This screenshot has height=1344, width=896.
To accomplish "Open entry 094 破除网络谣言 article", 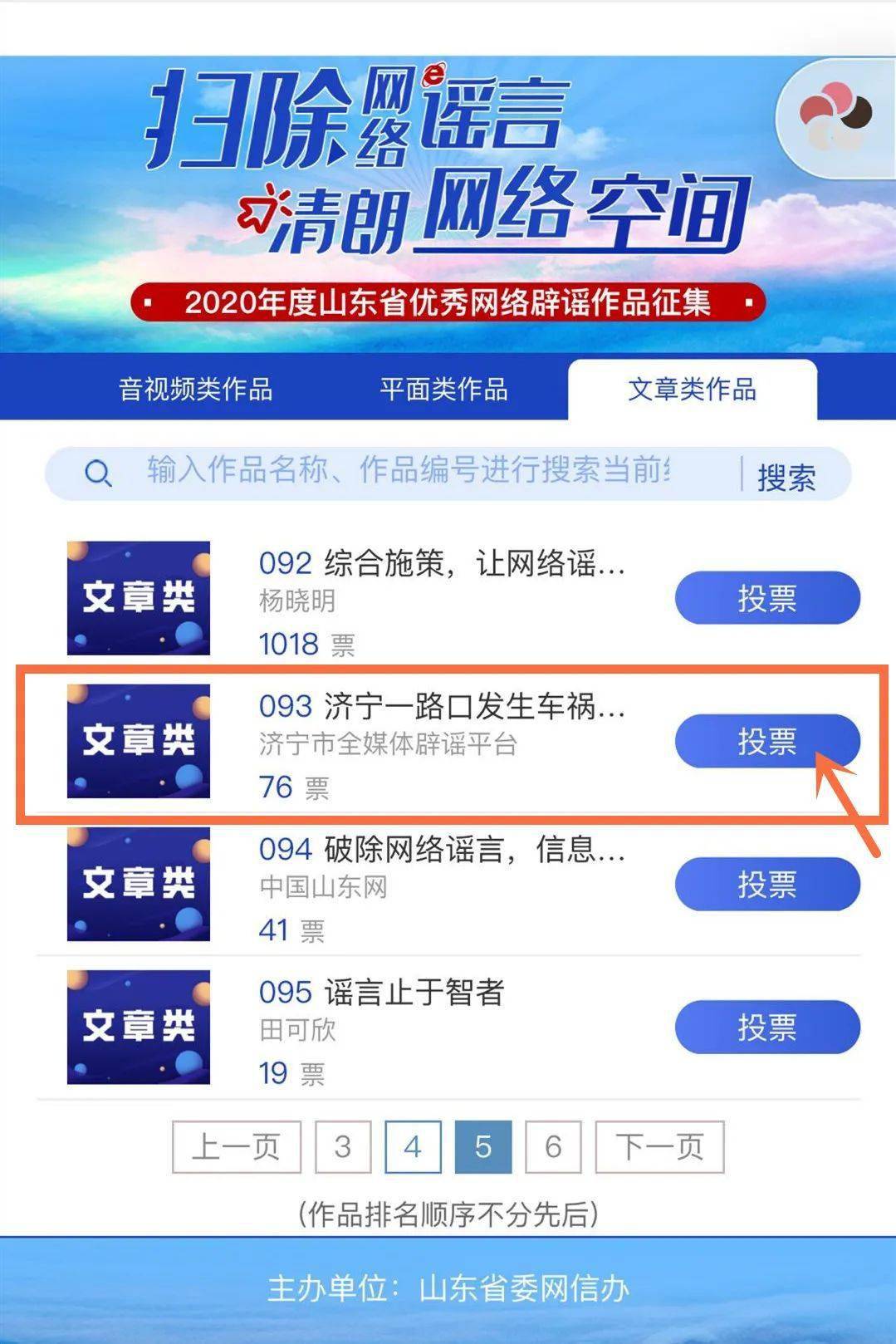I will tap(440, 850).
